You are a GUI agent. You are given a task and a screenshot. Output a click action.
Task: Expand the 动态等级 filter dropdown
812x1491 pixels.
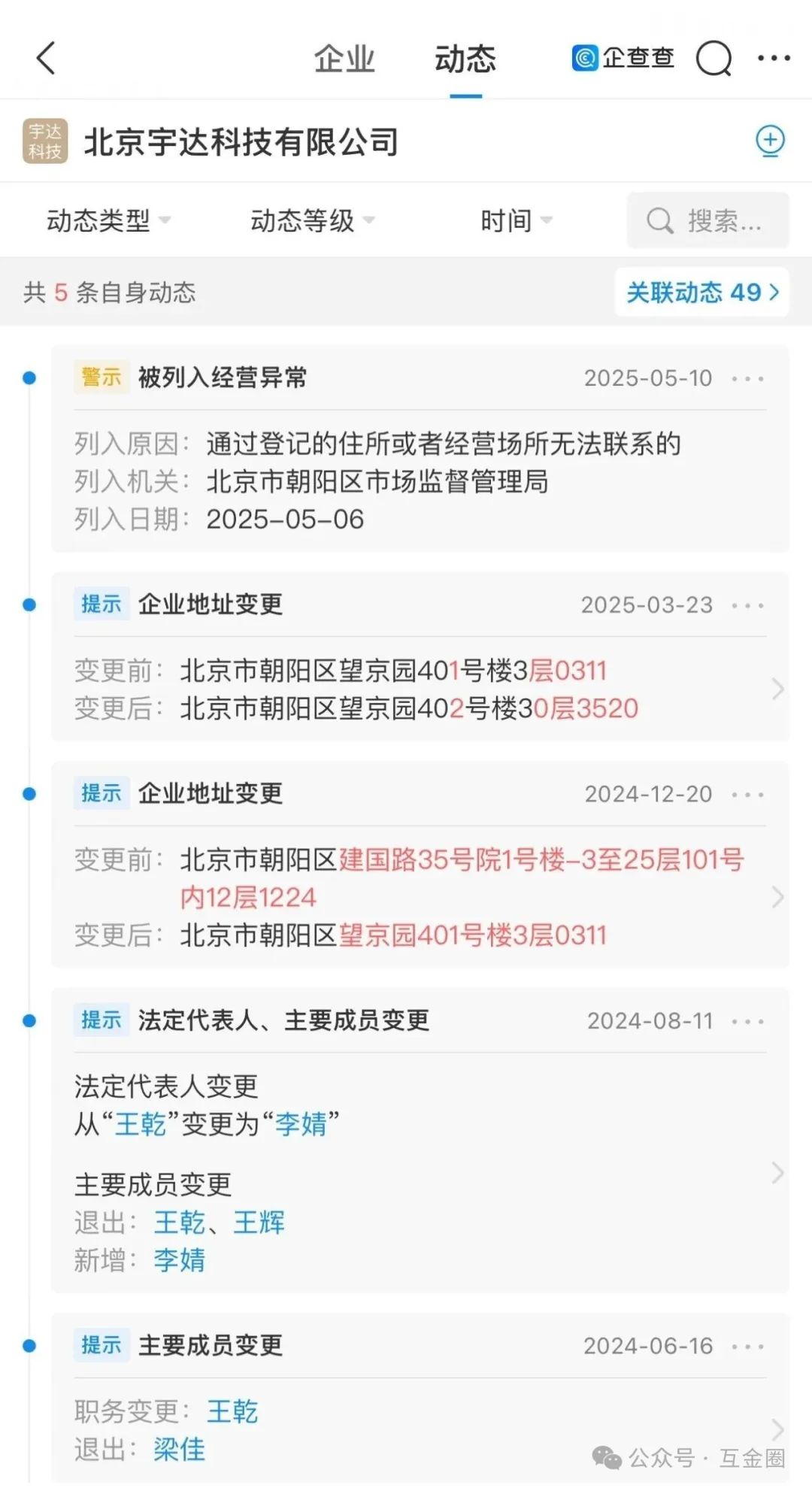(312, 221)
